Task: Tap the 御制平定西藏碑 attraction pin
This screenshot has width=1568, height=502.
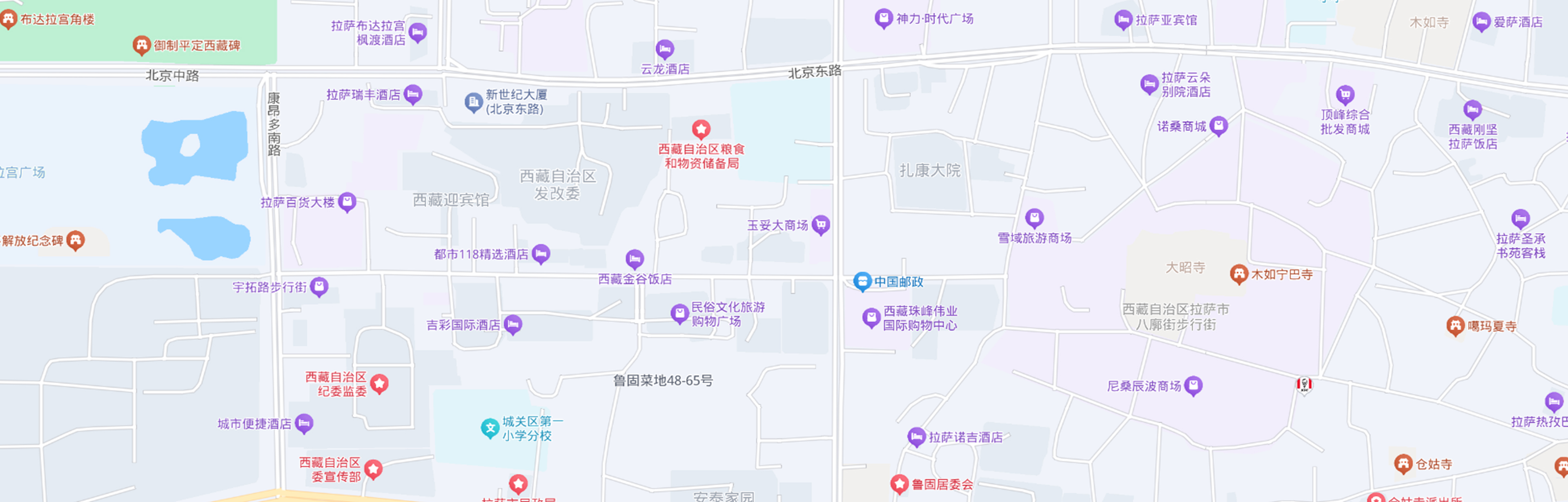Action: coord(141,45)
